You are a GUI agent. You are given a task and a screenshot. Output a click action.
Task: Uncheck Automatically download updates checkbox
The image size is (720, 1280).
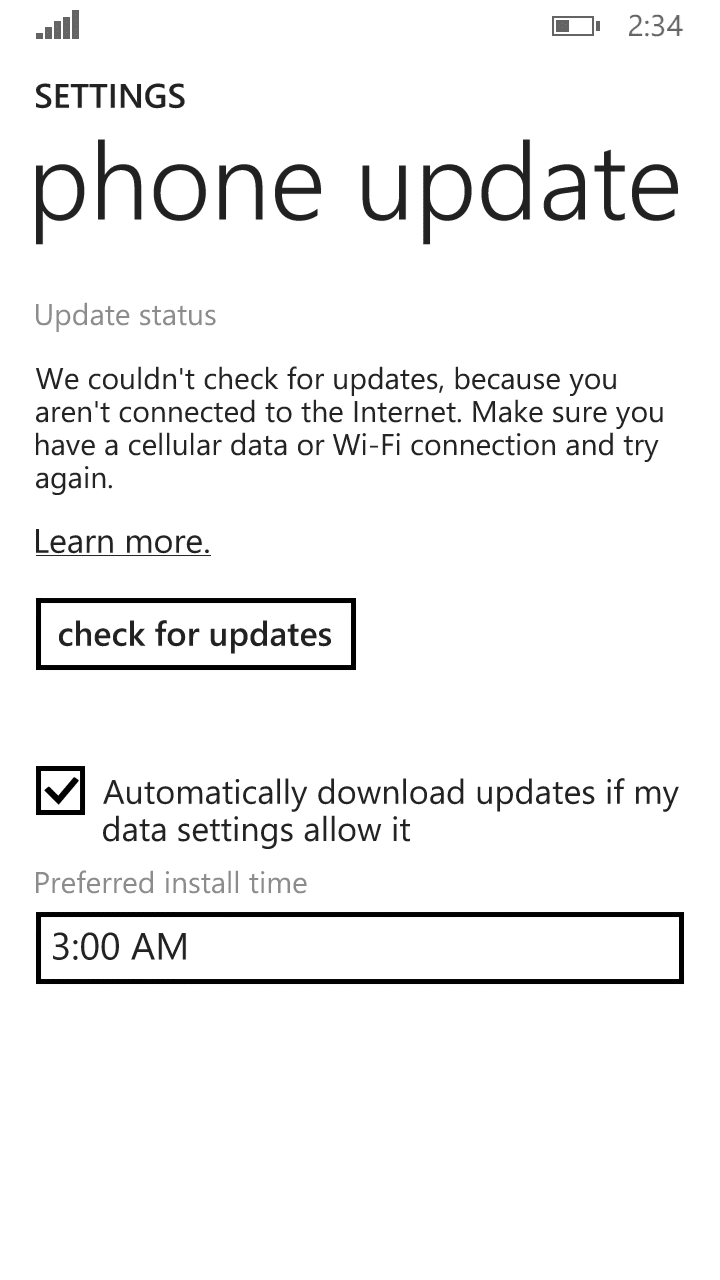[61, 791]
